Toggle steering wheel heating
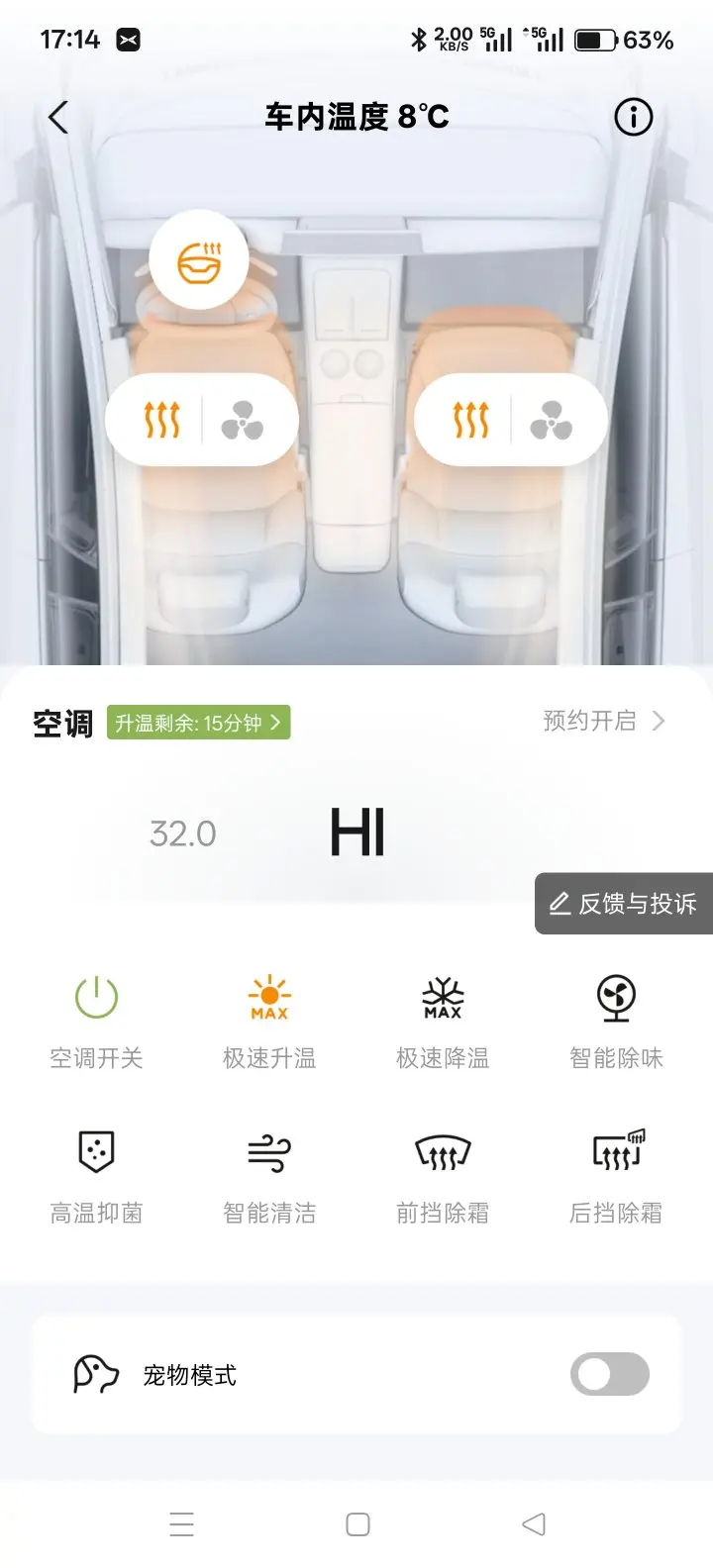Screen dimensions: 713x1568 pos(199,260)
